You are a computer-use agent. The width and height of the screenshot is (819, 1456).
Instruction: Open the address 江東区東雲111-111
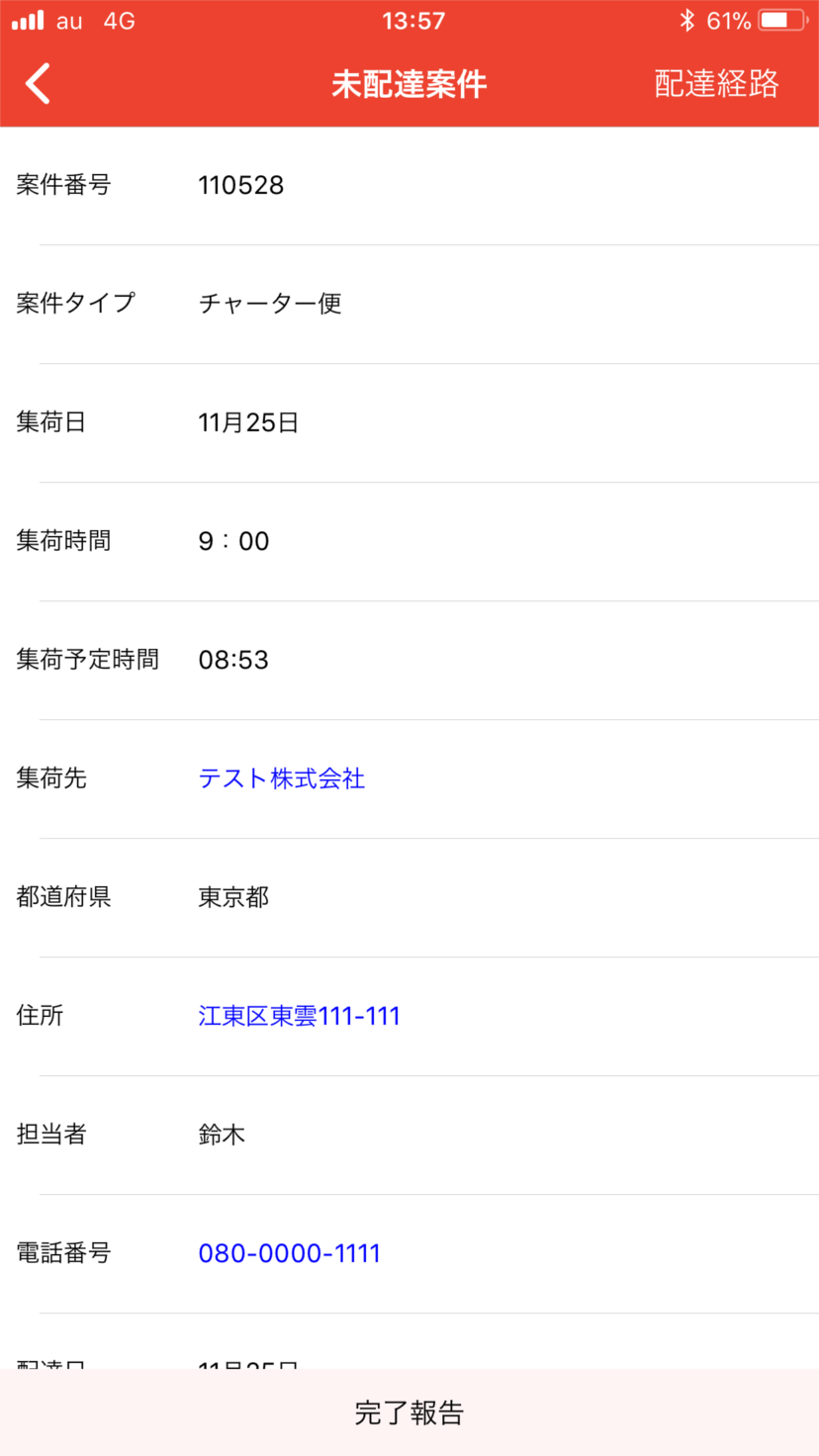(x=299, y=1016)
